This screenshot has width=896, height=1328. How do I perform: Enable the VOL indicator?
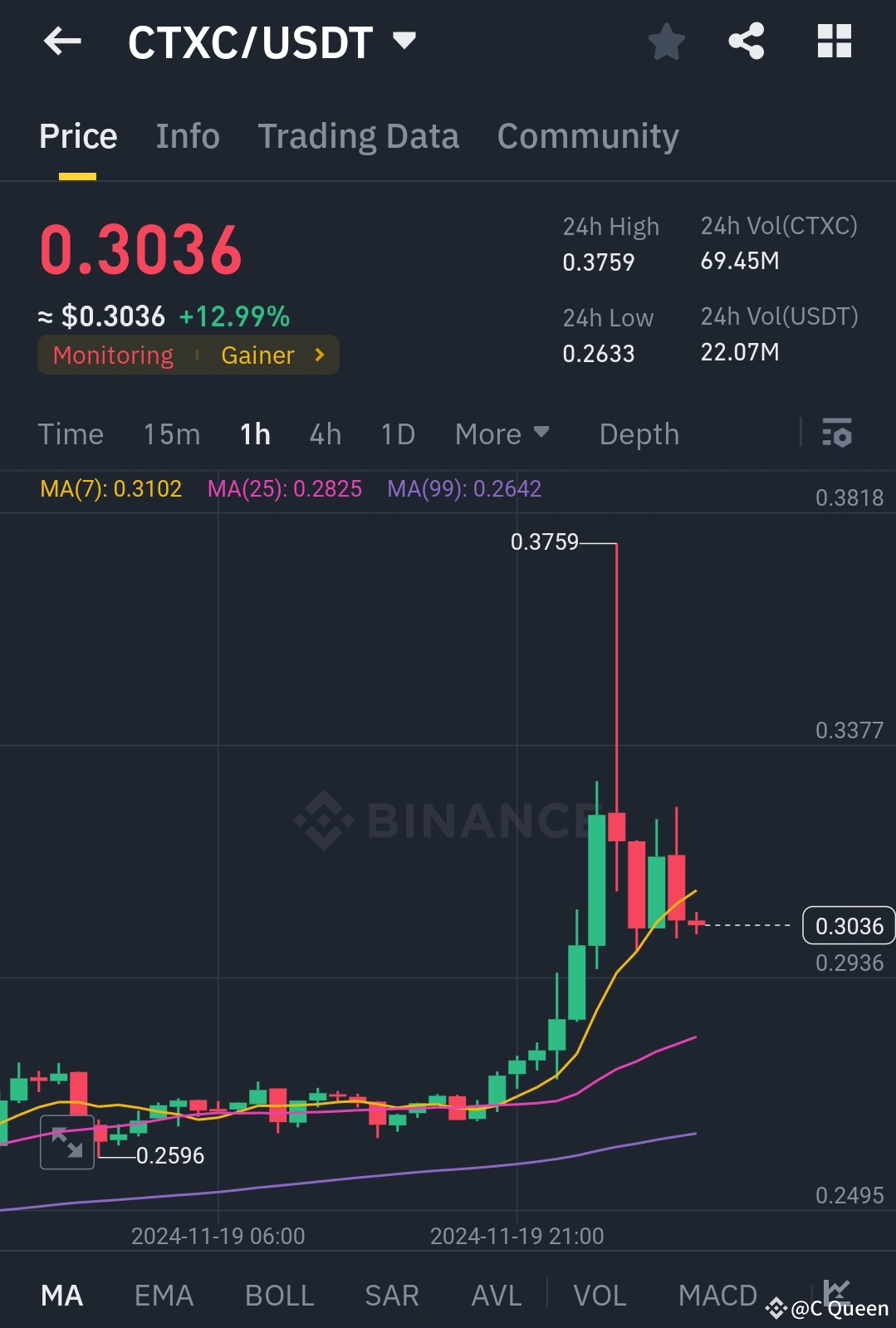[600, 1294]
